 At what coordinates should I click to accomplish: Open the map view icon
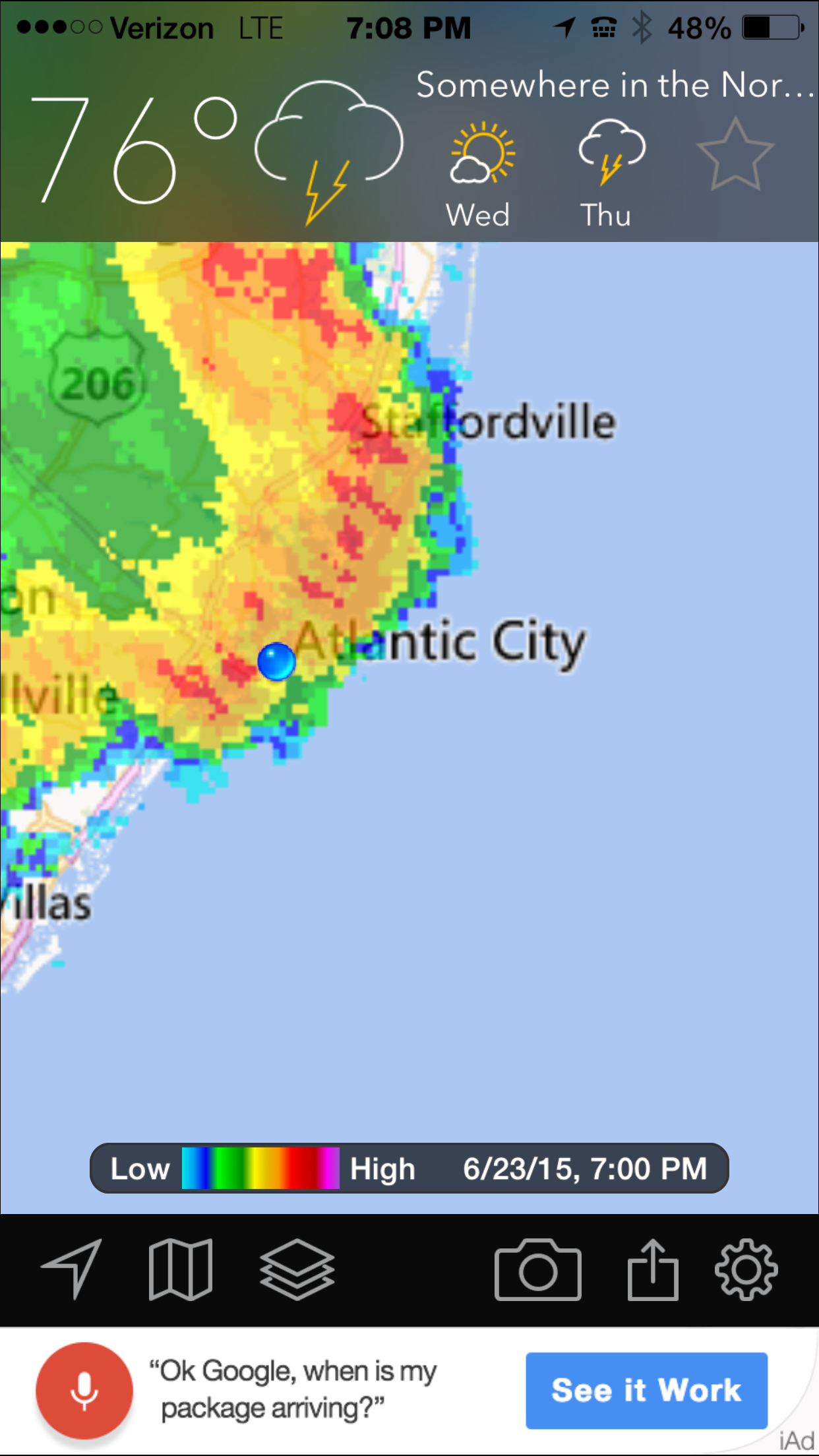tap(181, 1269)
